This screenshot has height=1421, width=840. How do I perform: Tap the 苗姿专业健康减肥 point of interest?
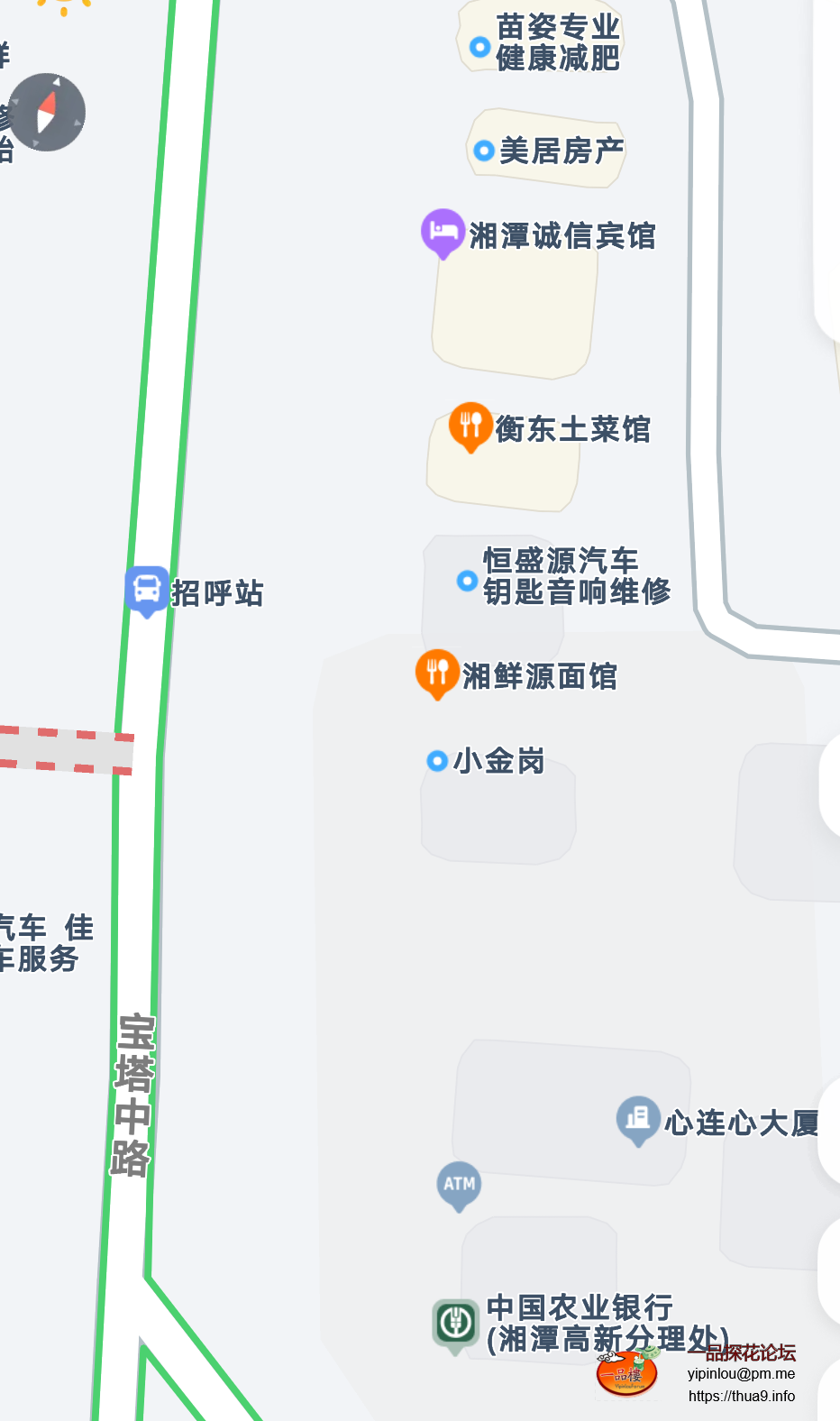click(480, 46)
